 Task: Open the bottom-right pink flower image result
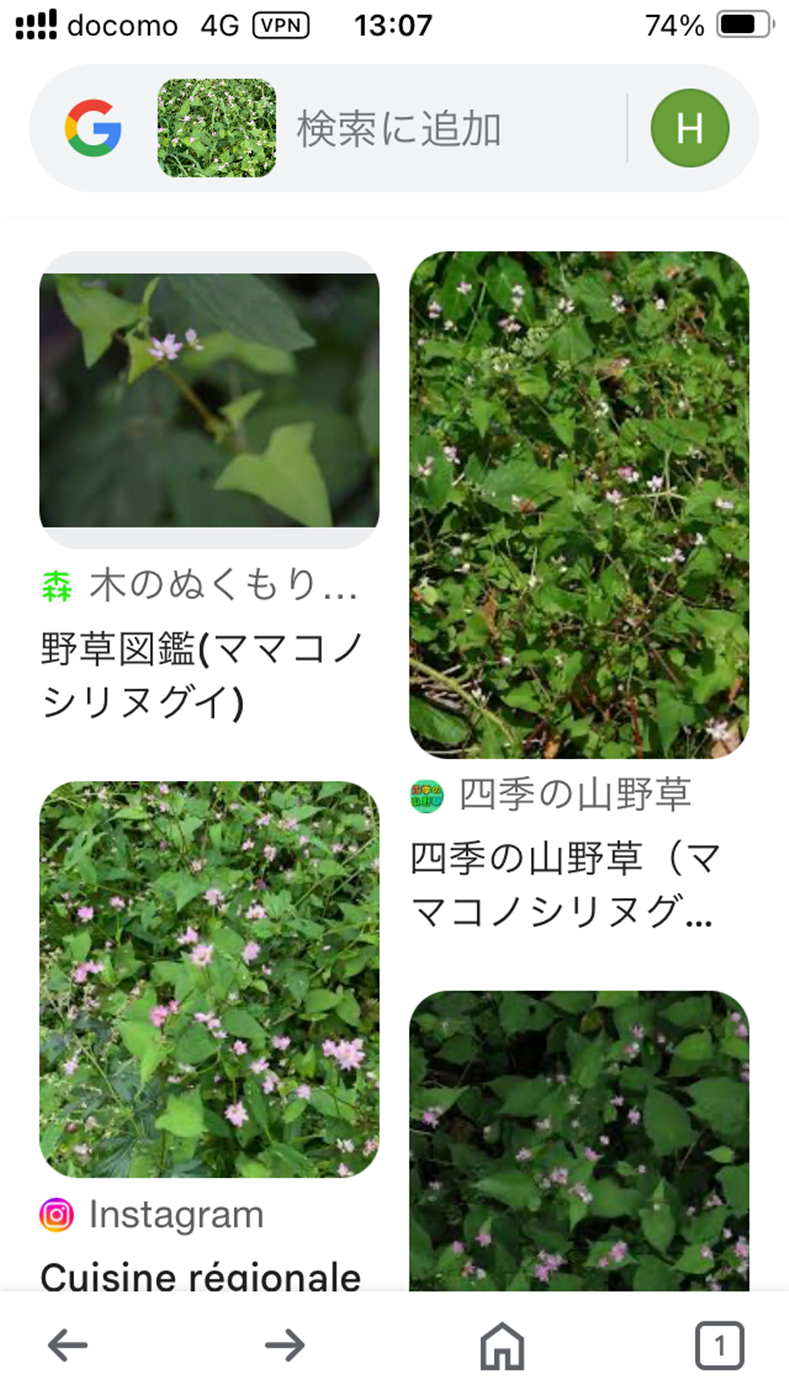click(x=579, y=1140)
